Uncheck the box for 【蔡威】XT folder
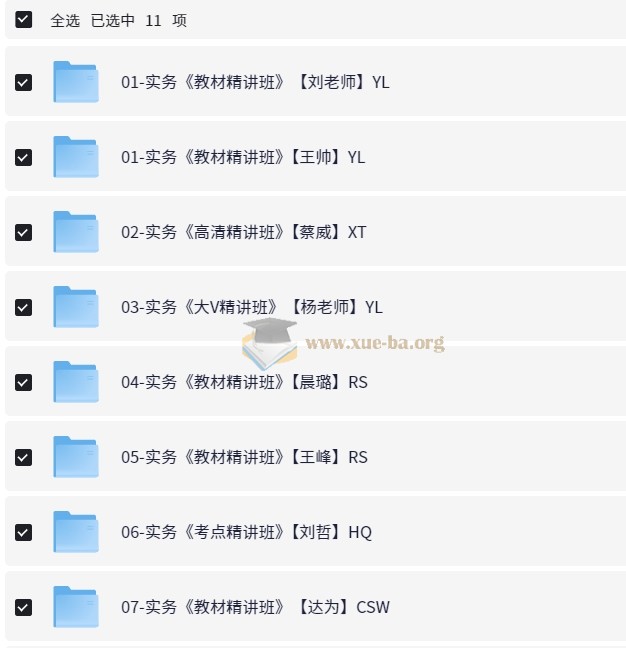The height and width of the screenshot is (648, 626). coord(24,232)
